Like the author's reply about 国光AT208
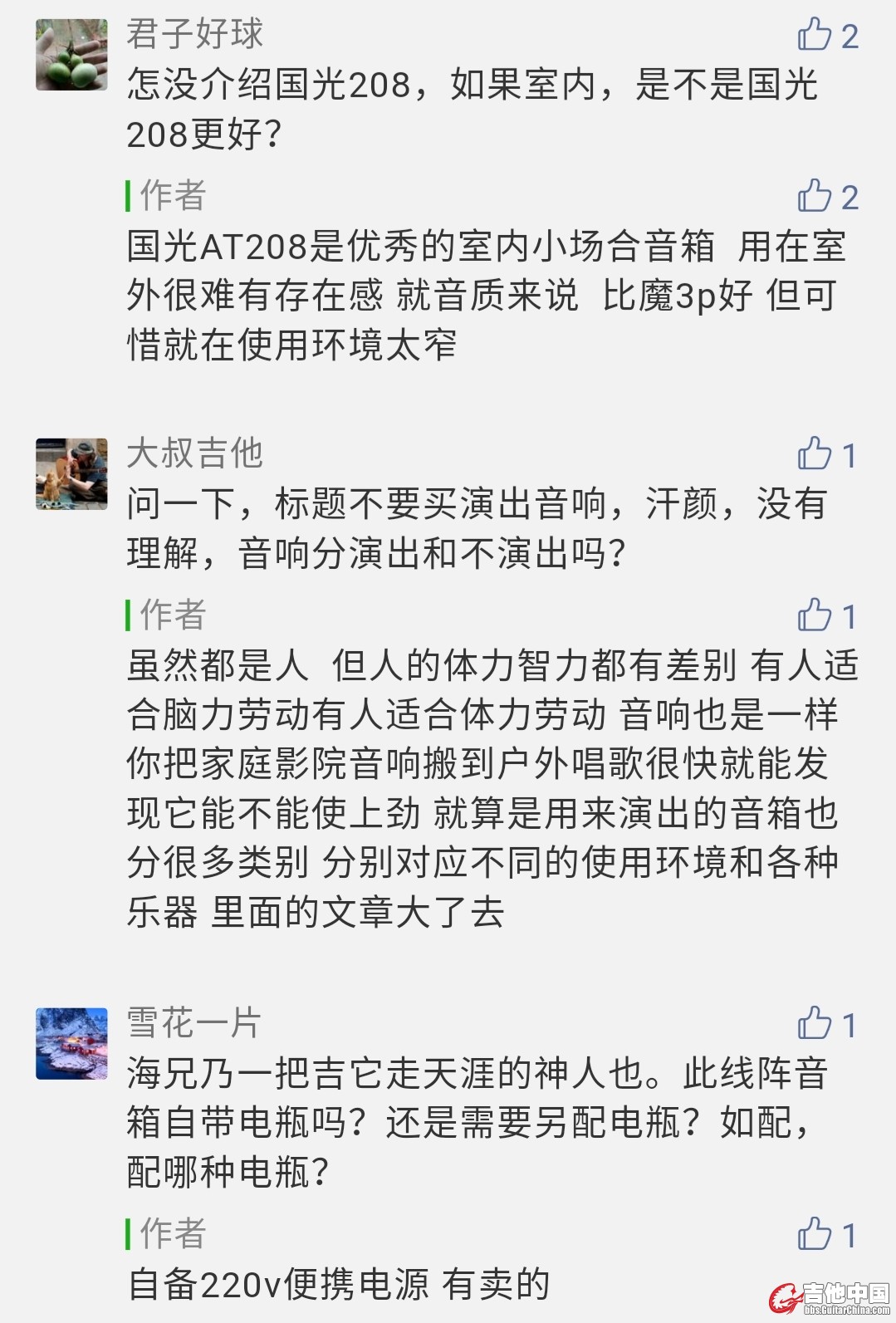 [x=815, y=196]
